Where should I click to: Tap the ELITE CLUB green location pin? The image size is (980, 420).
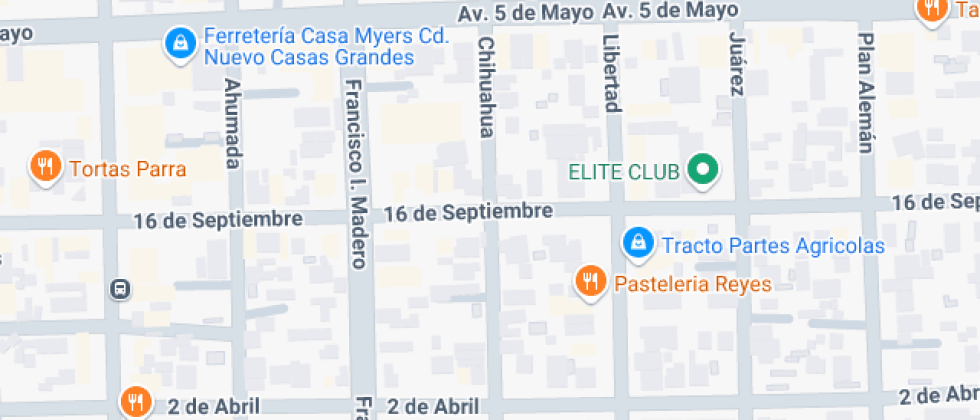tap(703, 170)
